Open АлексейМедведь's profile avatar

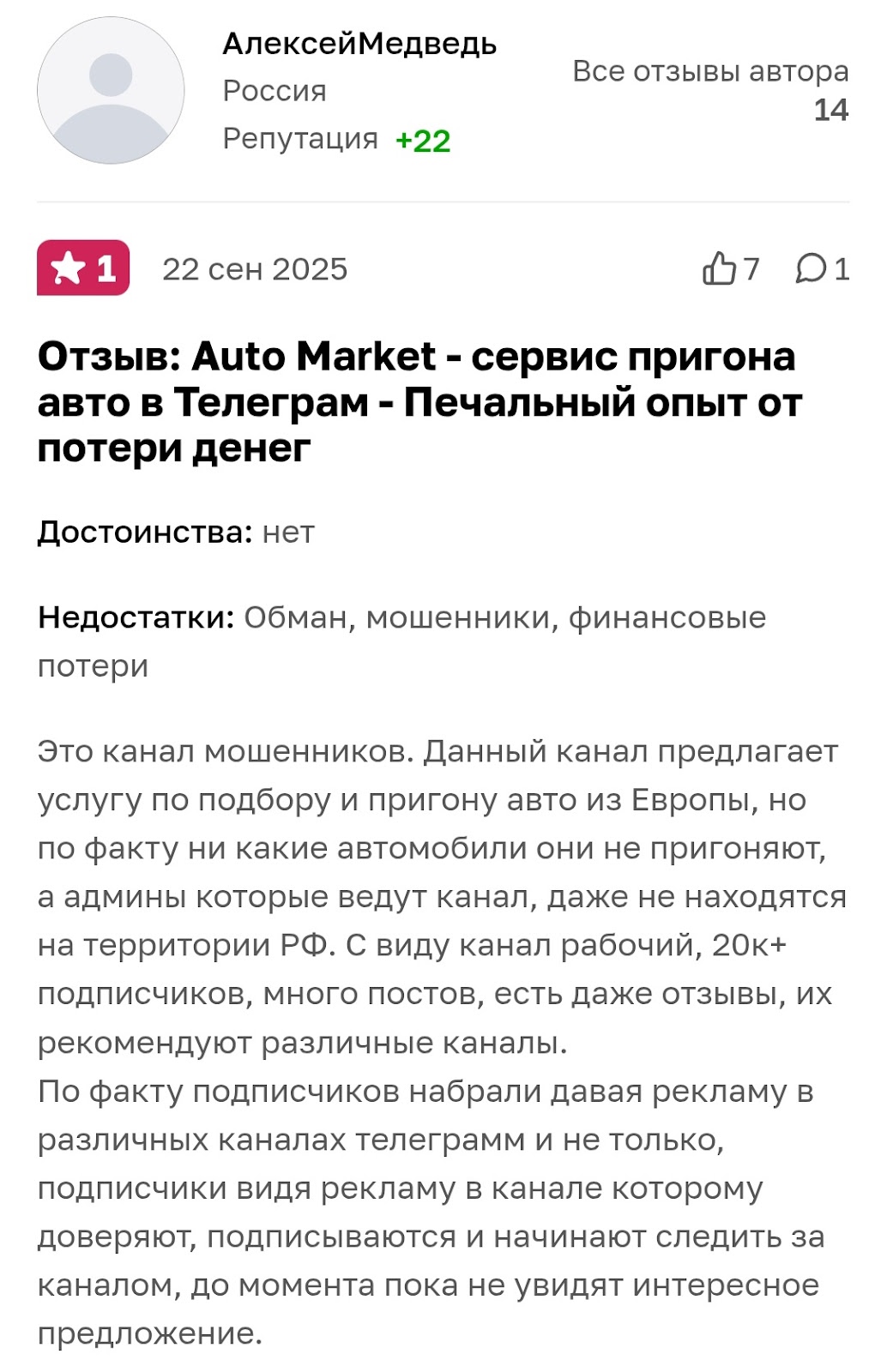click(111, 91)
